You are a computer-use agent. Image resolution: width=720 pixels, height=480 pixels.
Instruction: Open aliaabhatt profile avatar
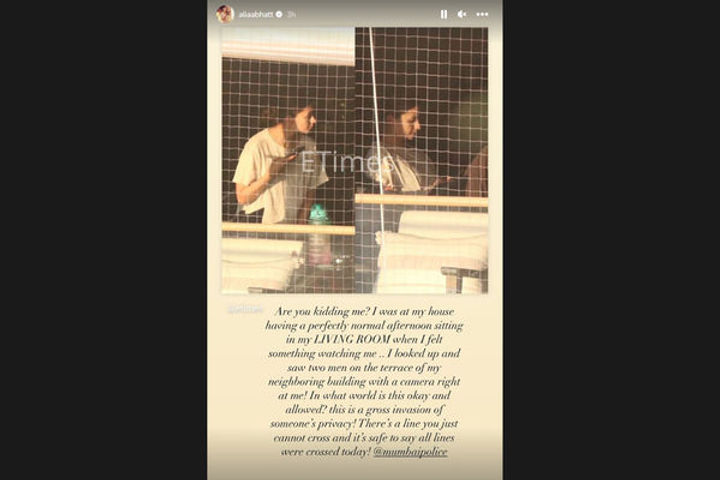[225, 14]
